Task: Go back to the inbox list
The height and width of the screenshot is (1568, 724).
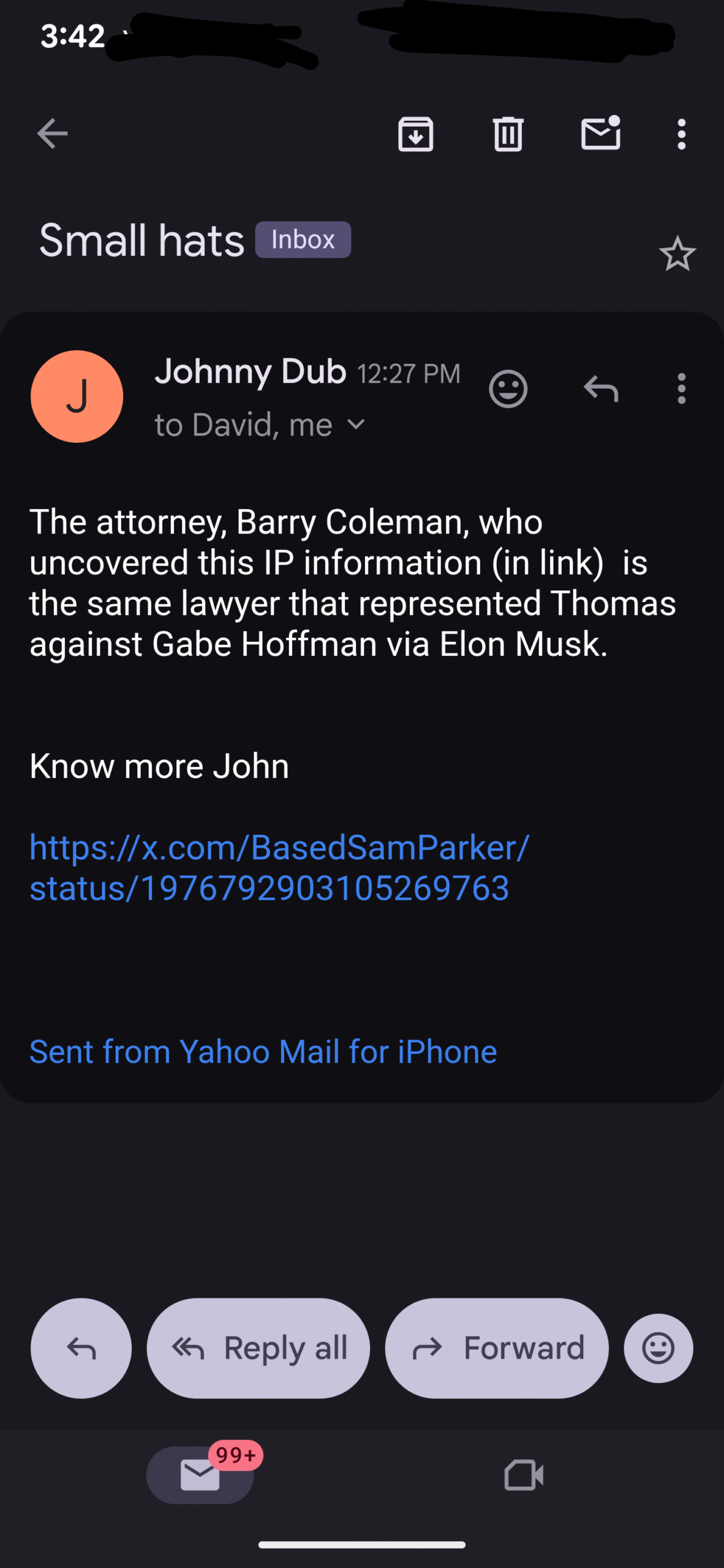Action: tap(52, 134)
